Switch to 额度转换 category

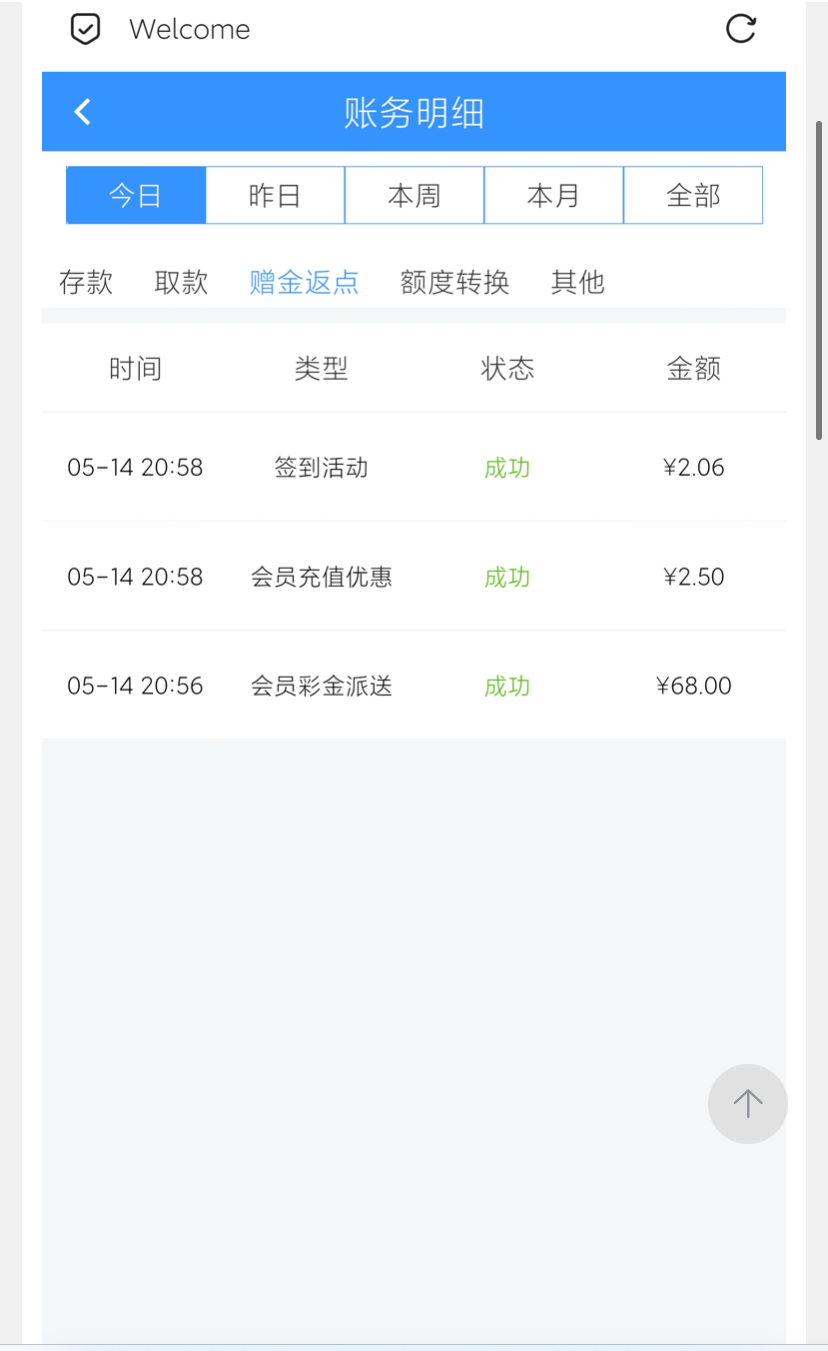click(x=455, y=283)
